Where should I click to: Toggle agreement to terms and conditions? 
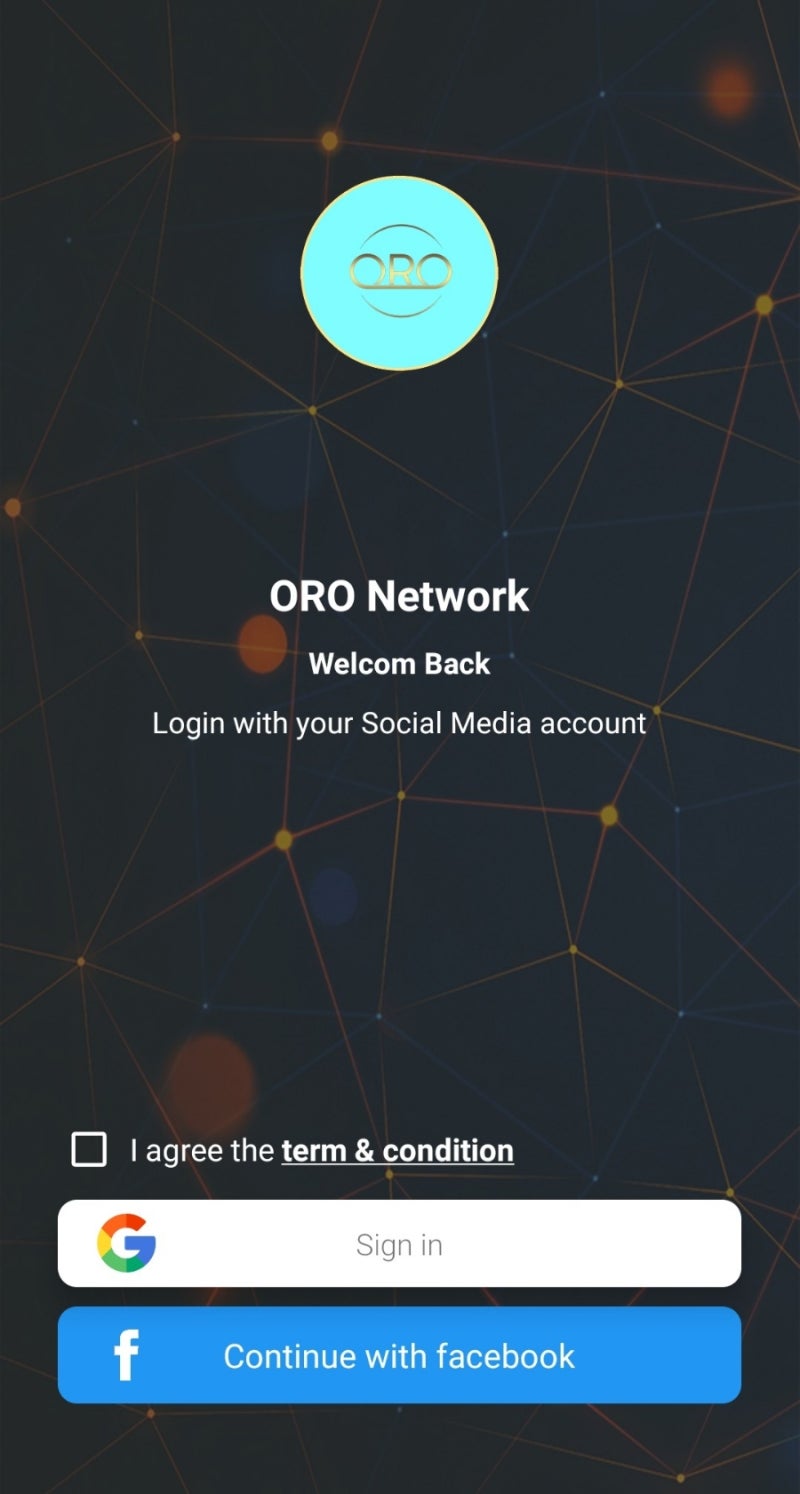90,1150
